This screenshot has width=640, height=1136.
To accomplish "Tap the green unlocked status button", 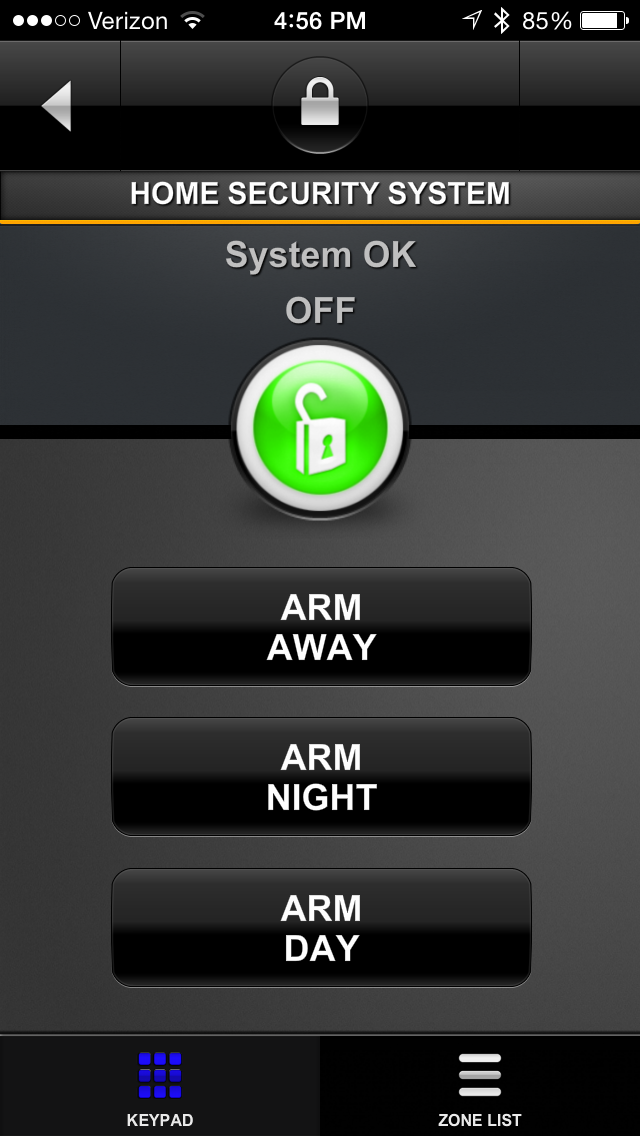I will tap(320, 431).
